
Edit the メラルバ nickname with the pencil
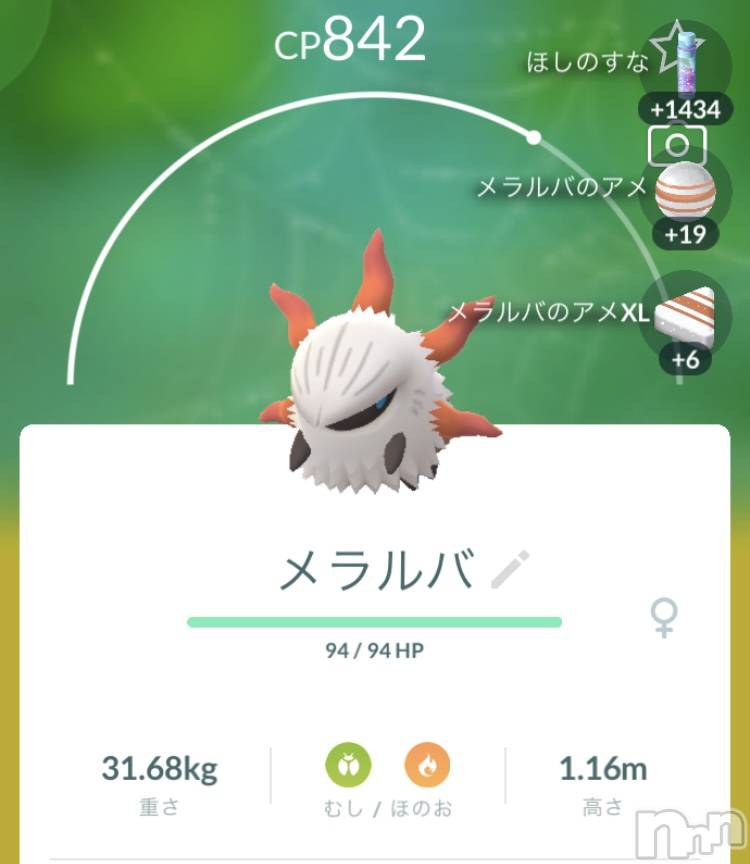511,570
